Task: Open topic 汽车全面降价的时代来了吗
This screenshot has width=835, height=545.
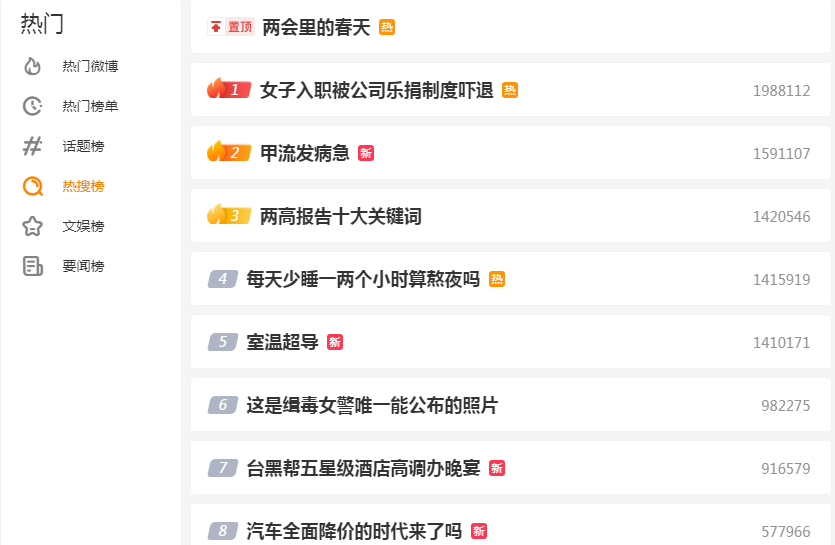Action: 355,531
